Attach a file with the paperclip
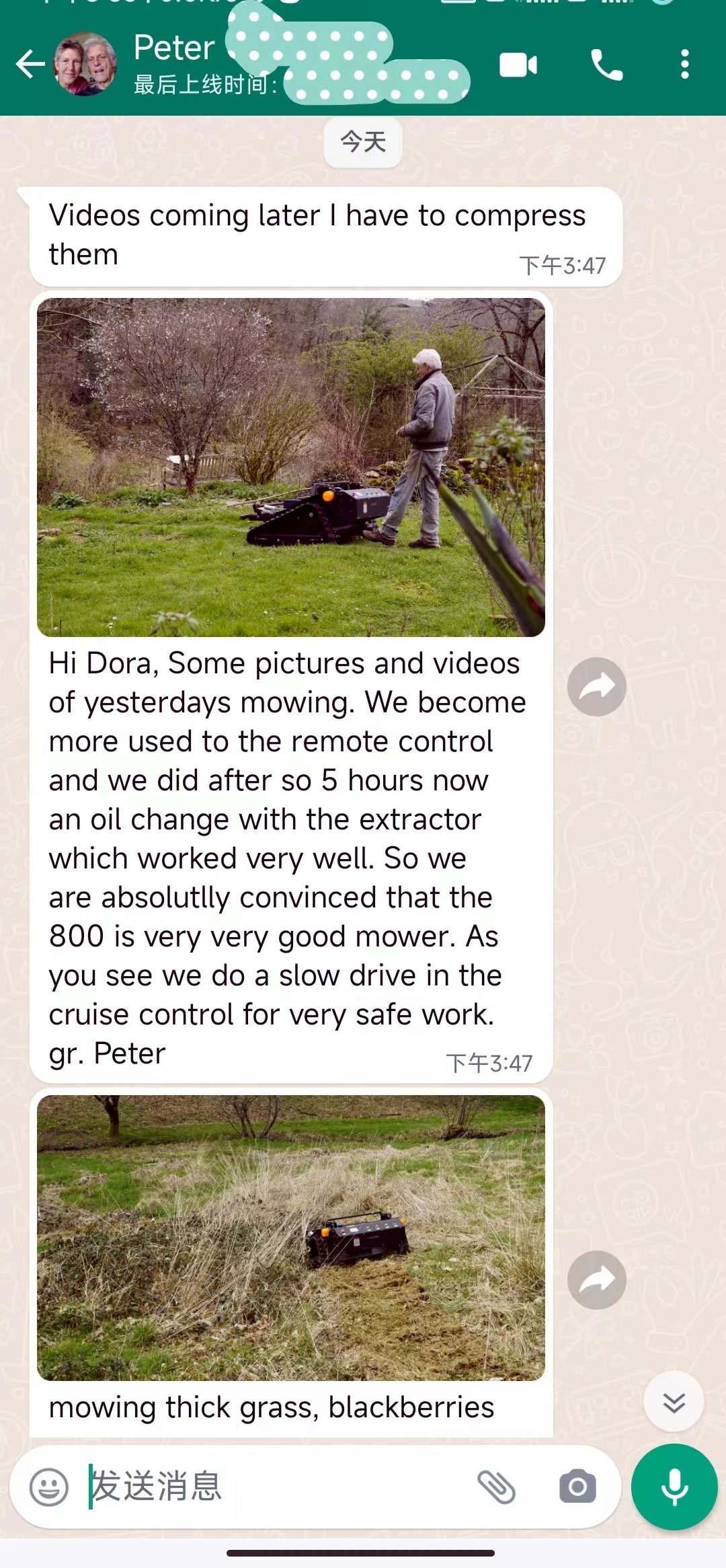Image resolution: width=726 pixels, height=1568 pixels. coord(496,1487)
